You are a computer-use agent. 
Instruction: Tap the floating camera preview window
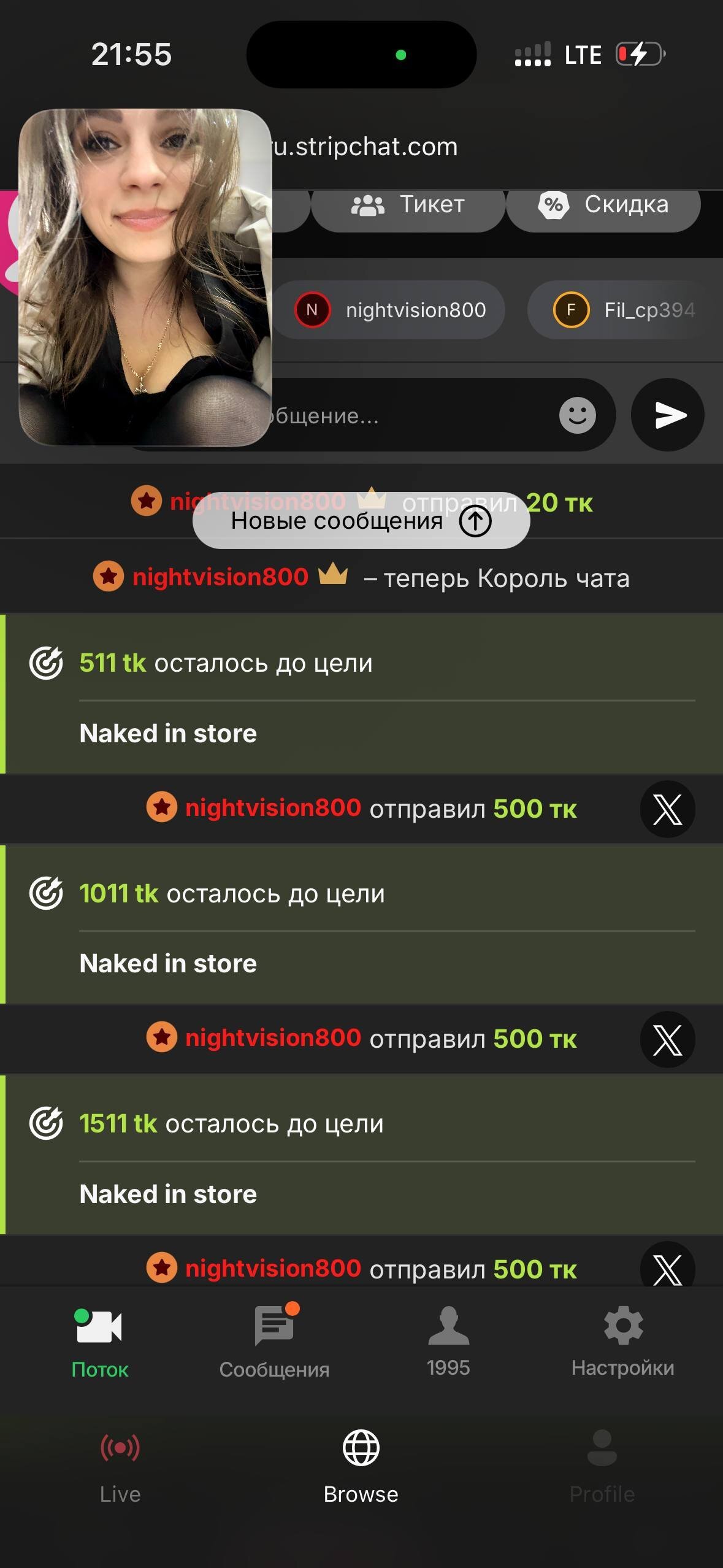(x=145, y=277)
